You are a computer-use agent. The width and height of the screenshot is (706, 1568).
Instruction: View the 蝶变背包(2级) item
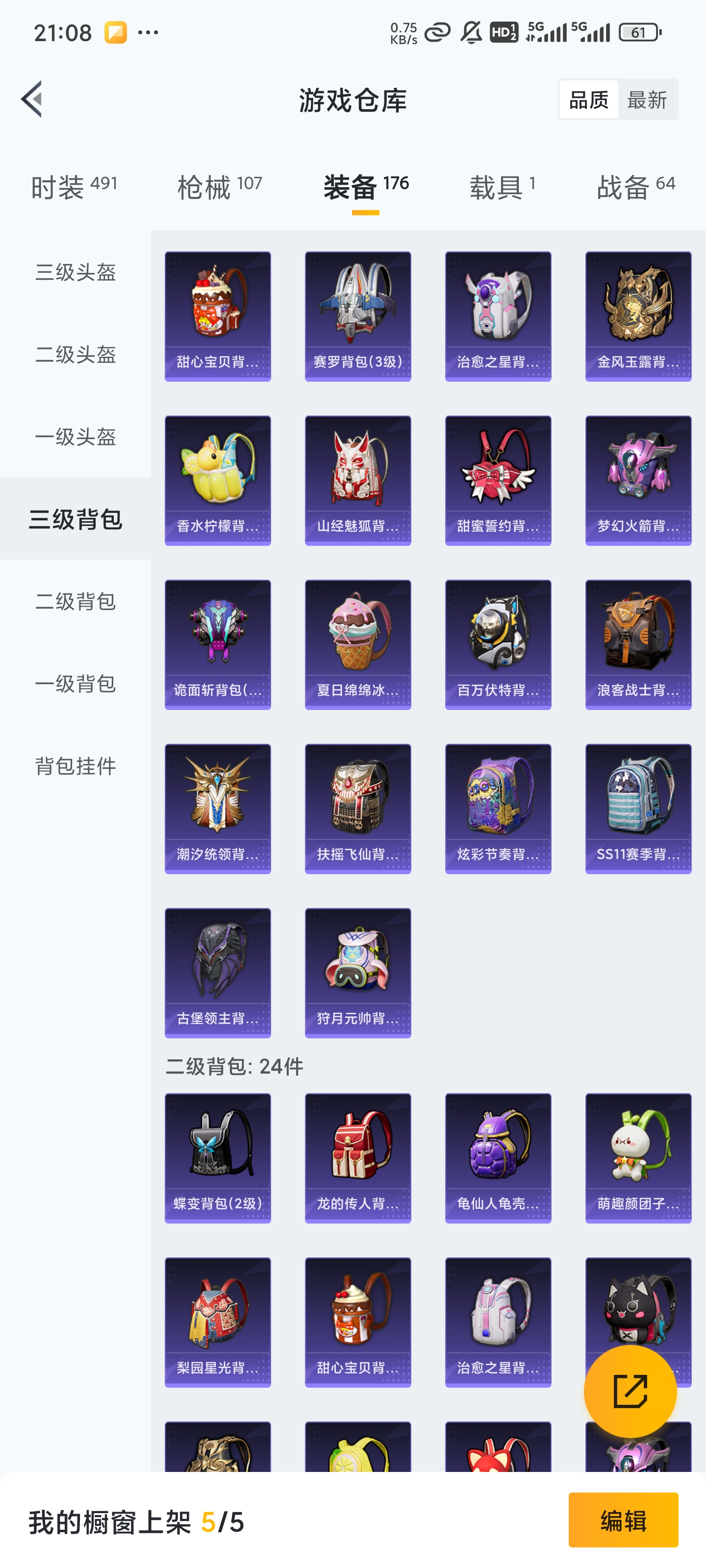pos(218,1158)
